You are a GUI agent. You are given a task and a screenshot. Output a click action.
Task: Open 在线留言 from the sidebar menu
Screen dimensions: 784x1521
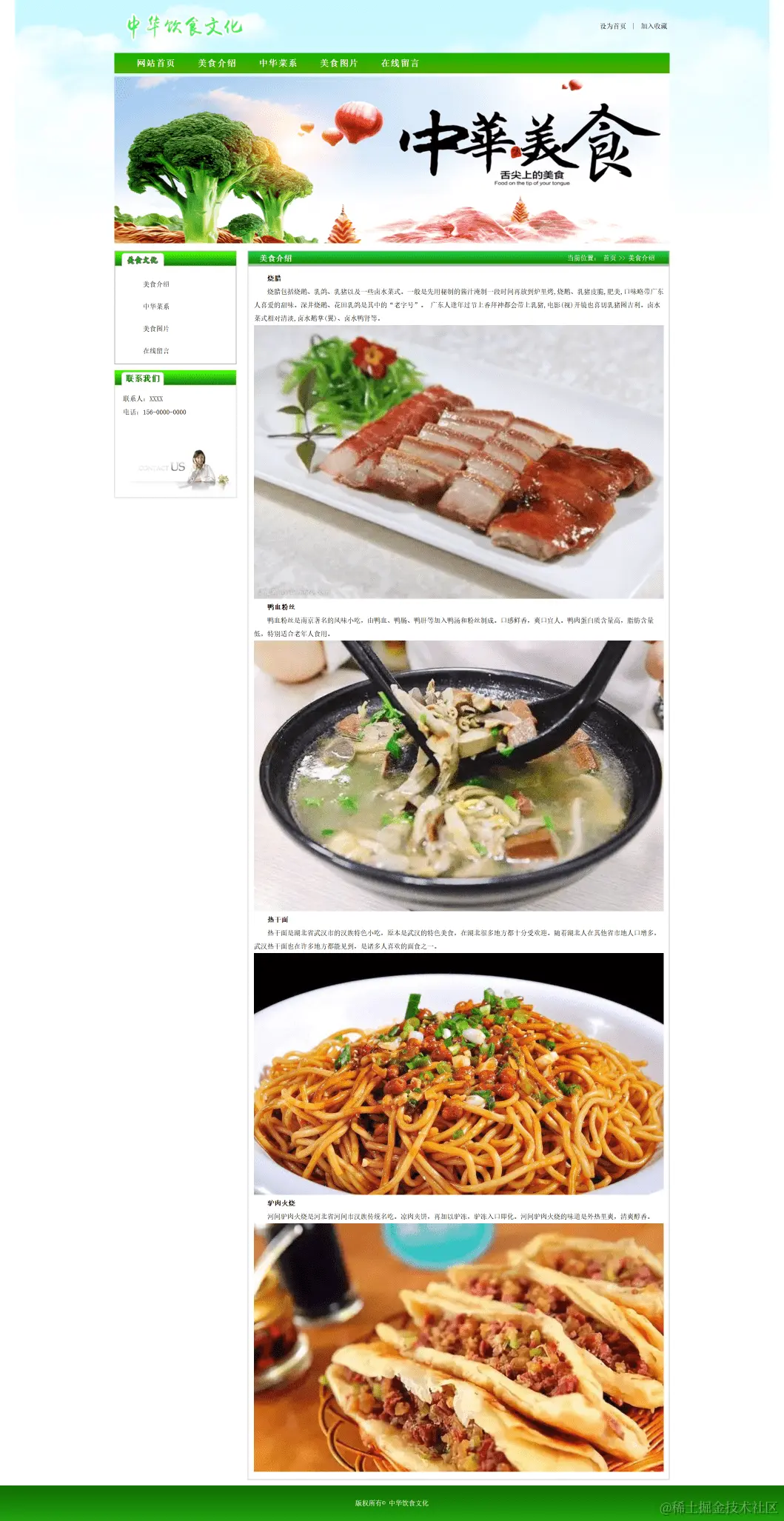(156, 351)
